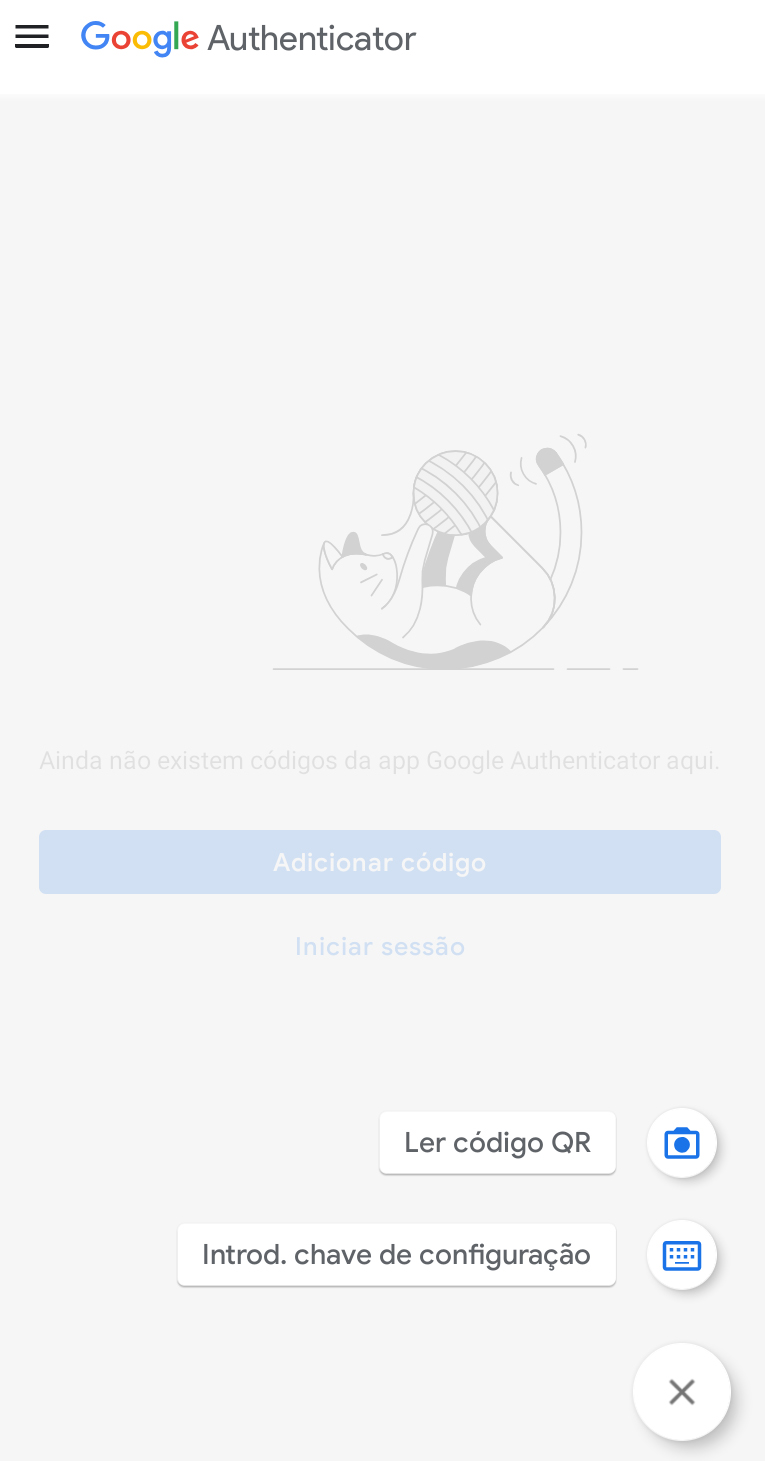
Task: Tap the 'Adicionar código' button
Action: click(380, 862)
